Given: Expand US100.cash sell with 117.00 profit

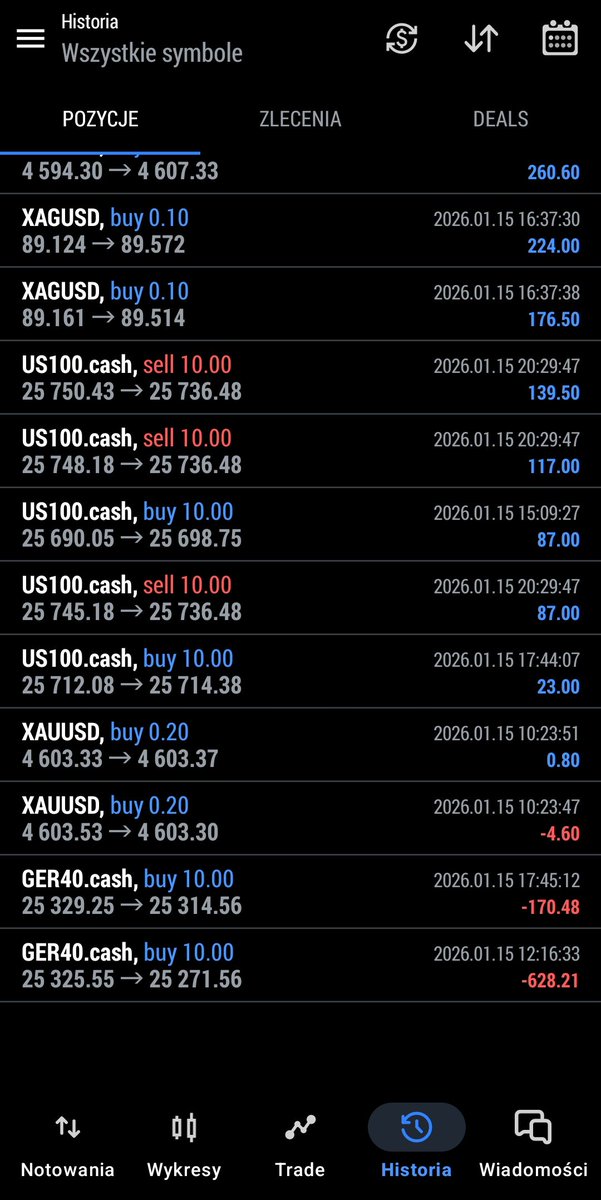Looking at the screenshot, I should pyautogui.click(x=300, y=452).
